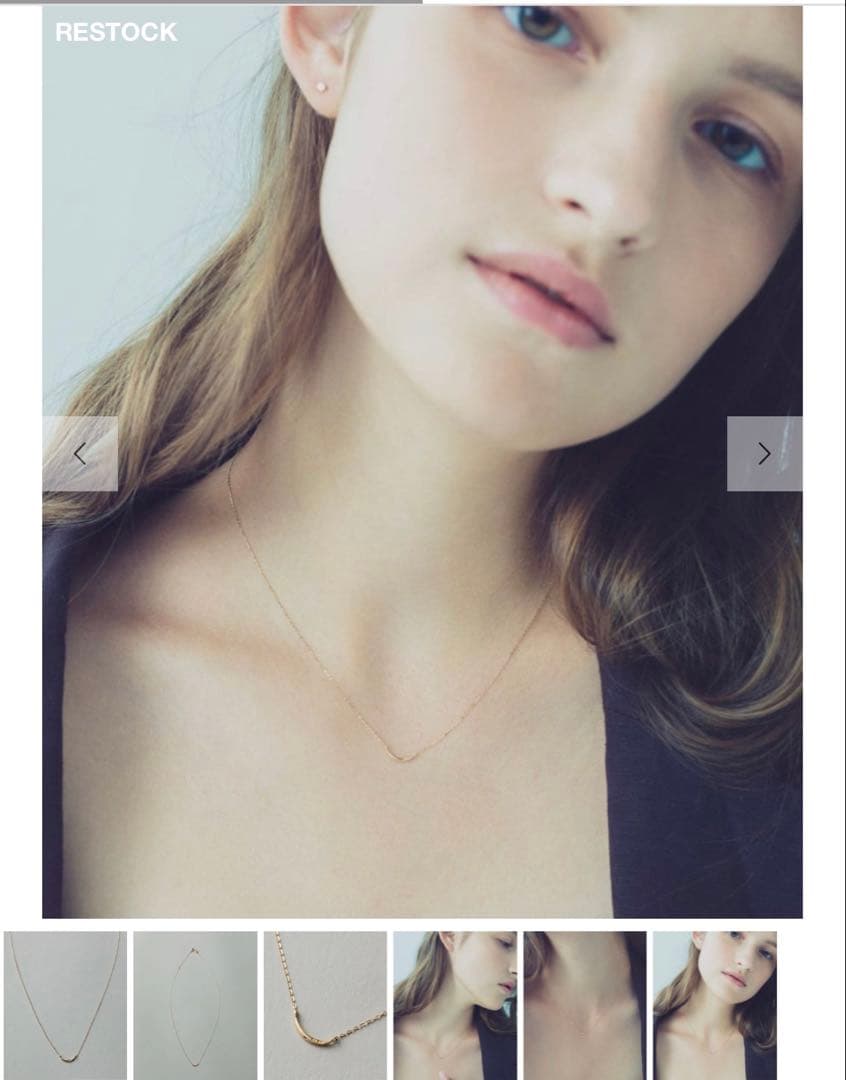Show the thumbnail of the model in profile
846x1080 pixels.
[x=455, y=1004]
